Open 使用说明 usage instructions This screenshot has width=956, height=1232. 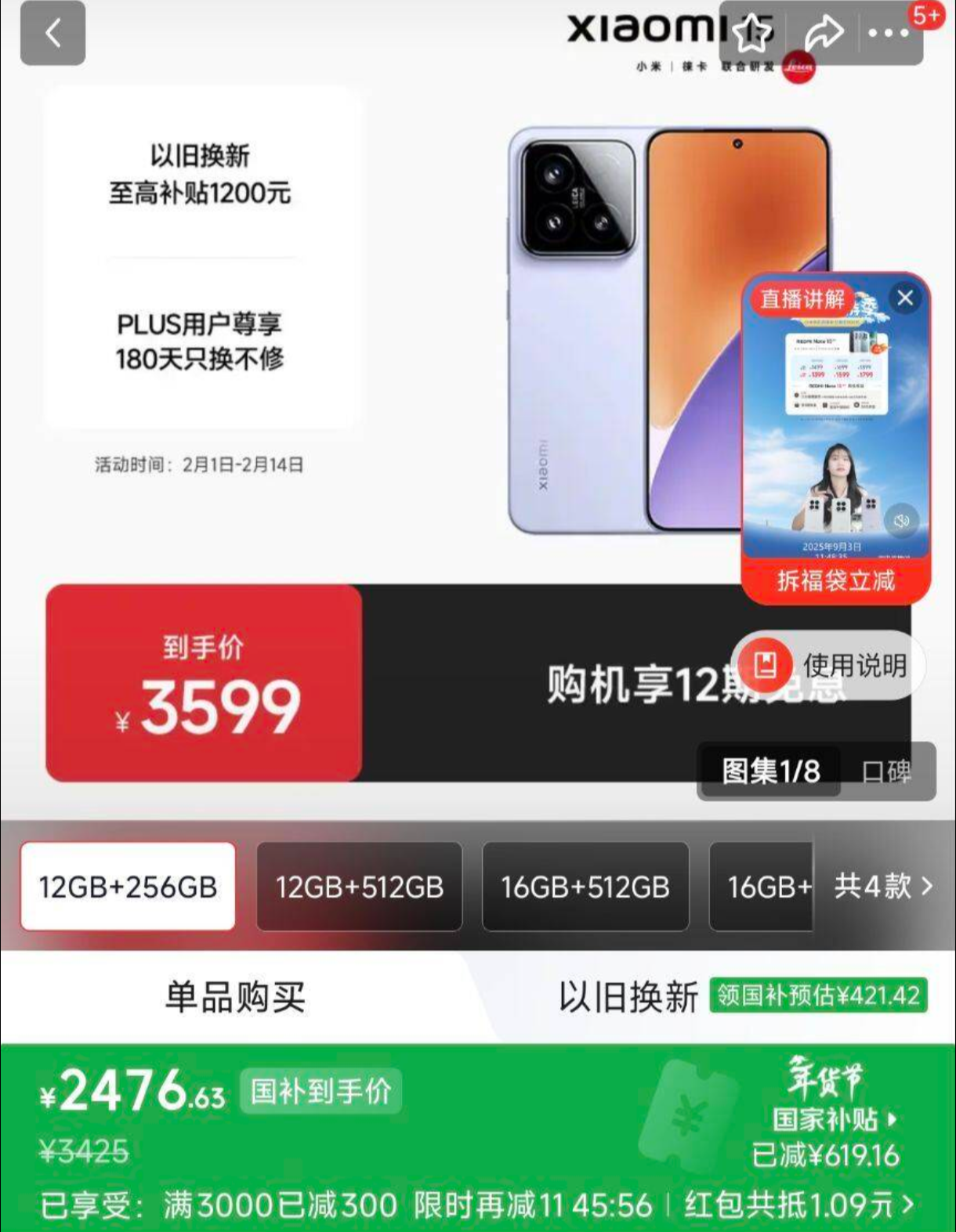[x=831, y=666]
